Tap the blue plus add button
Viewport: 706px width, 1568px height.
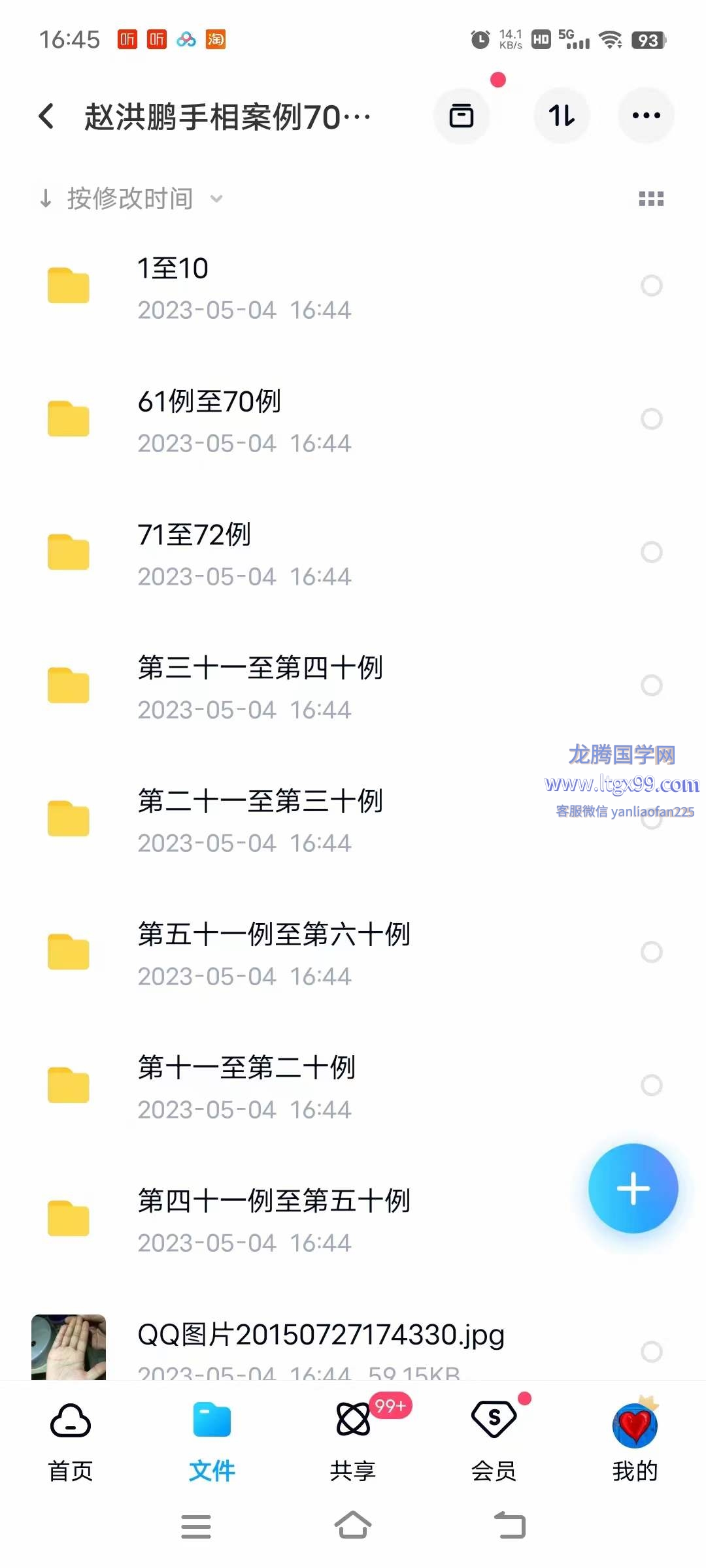[x=633, y=1188]
